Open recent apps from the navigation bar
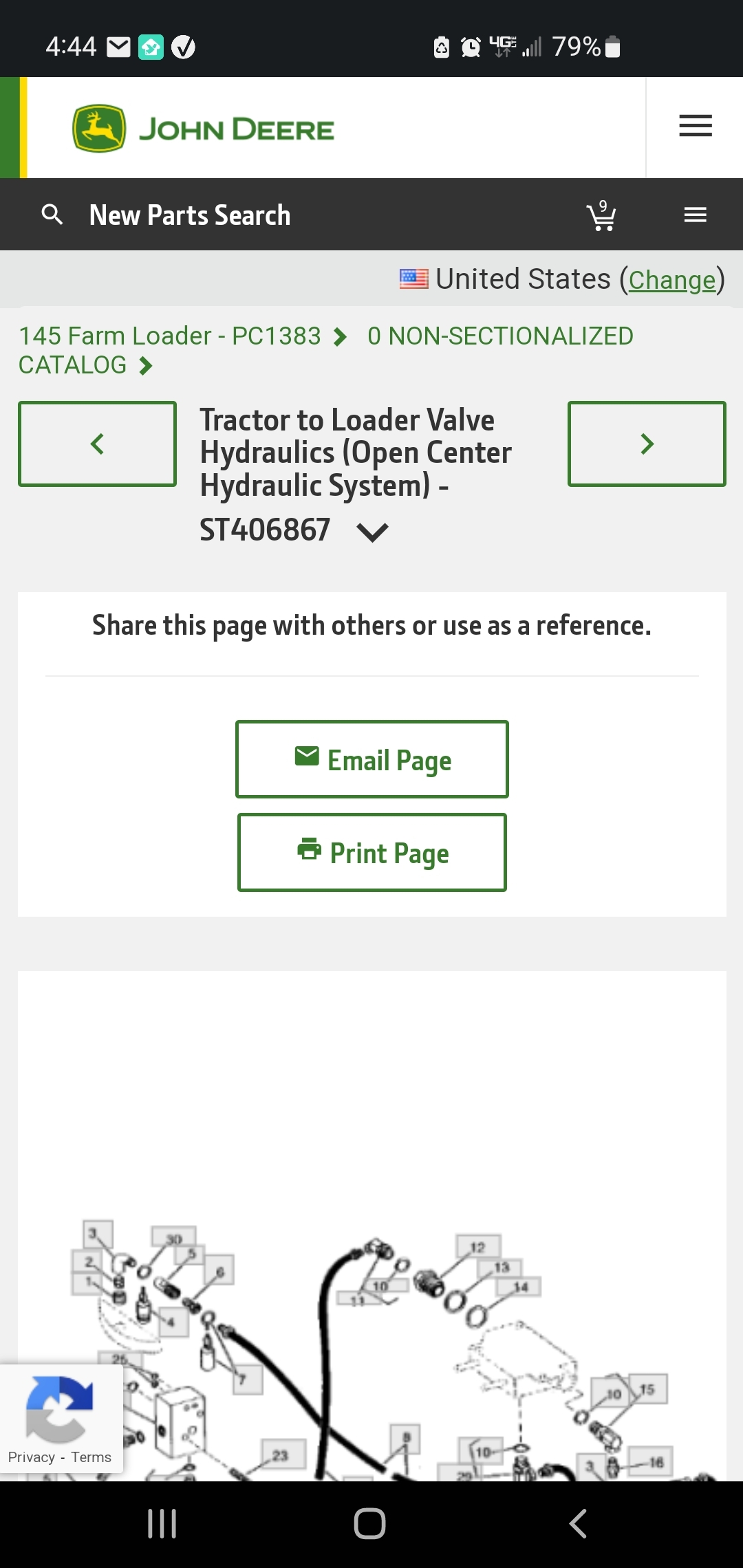 click(x=162, y=1523)
